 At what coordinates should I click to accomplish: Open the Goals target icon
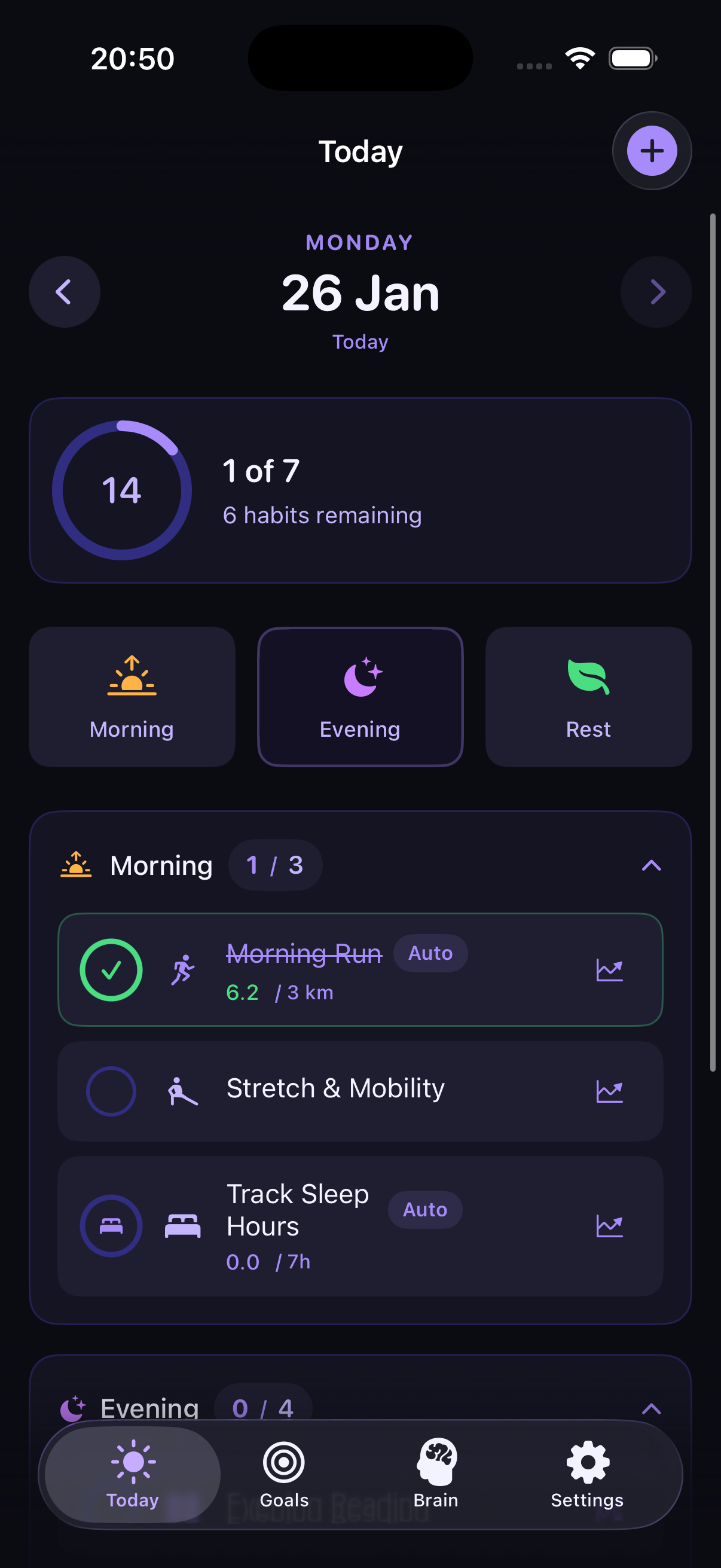[x=283, y=1464]
